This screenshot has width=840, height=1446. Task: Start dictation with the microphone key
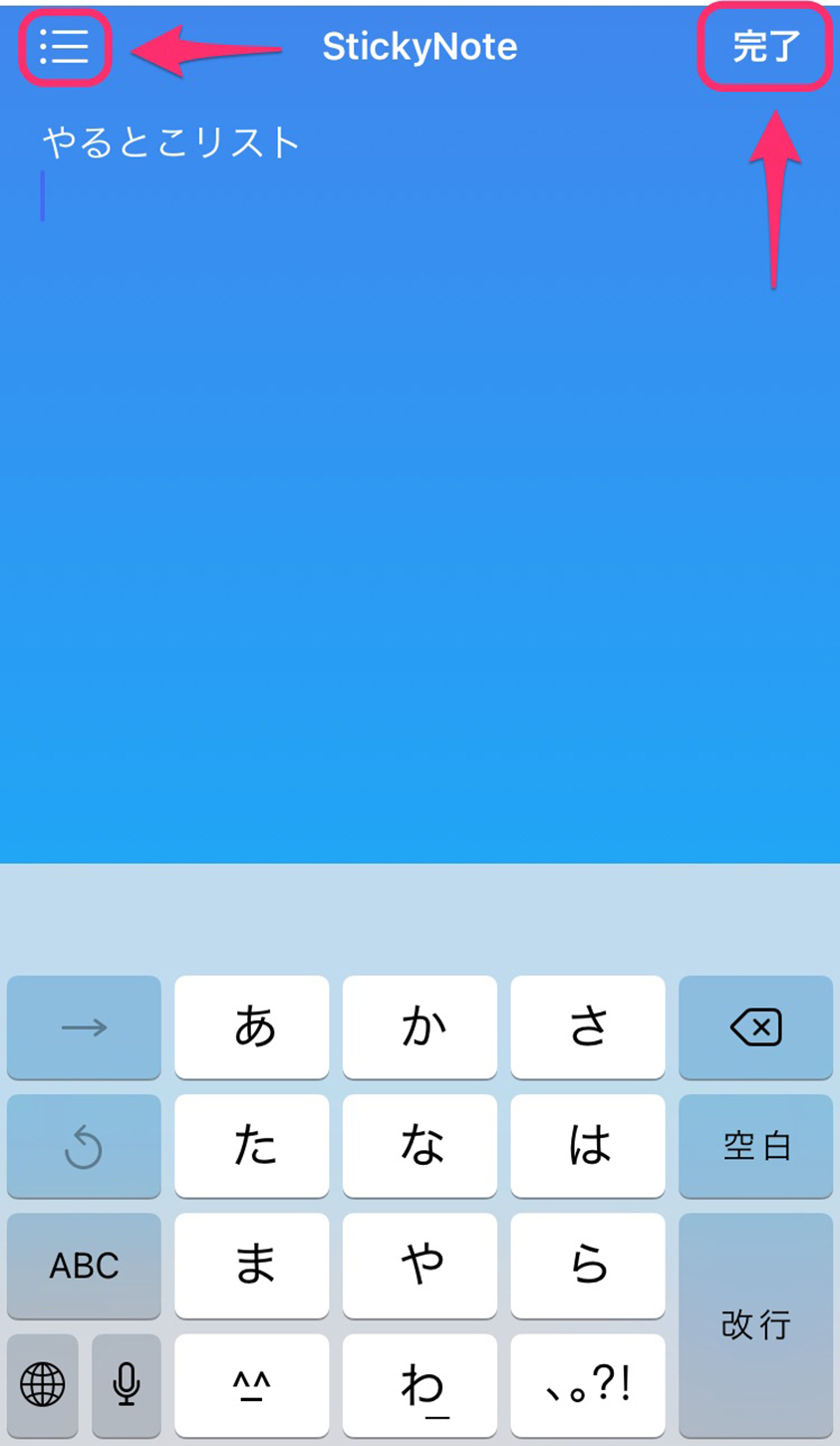(x=127, y=1384)
